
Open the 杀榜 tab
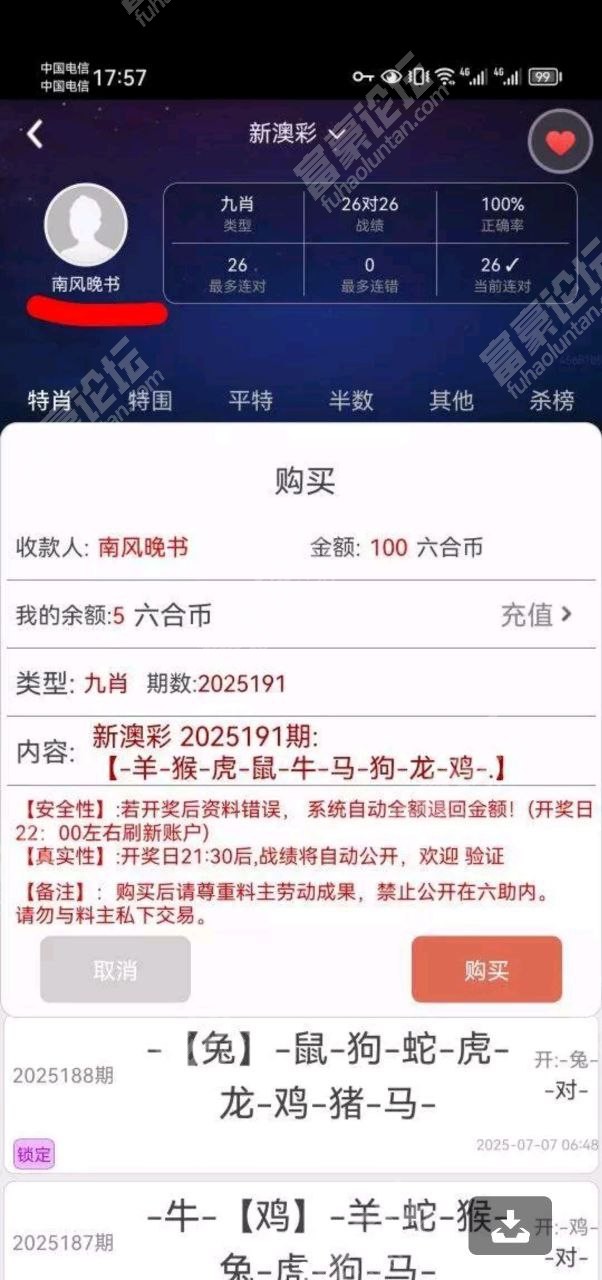pos(551,401)
